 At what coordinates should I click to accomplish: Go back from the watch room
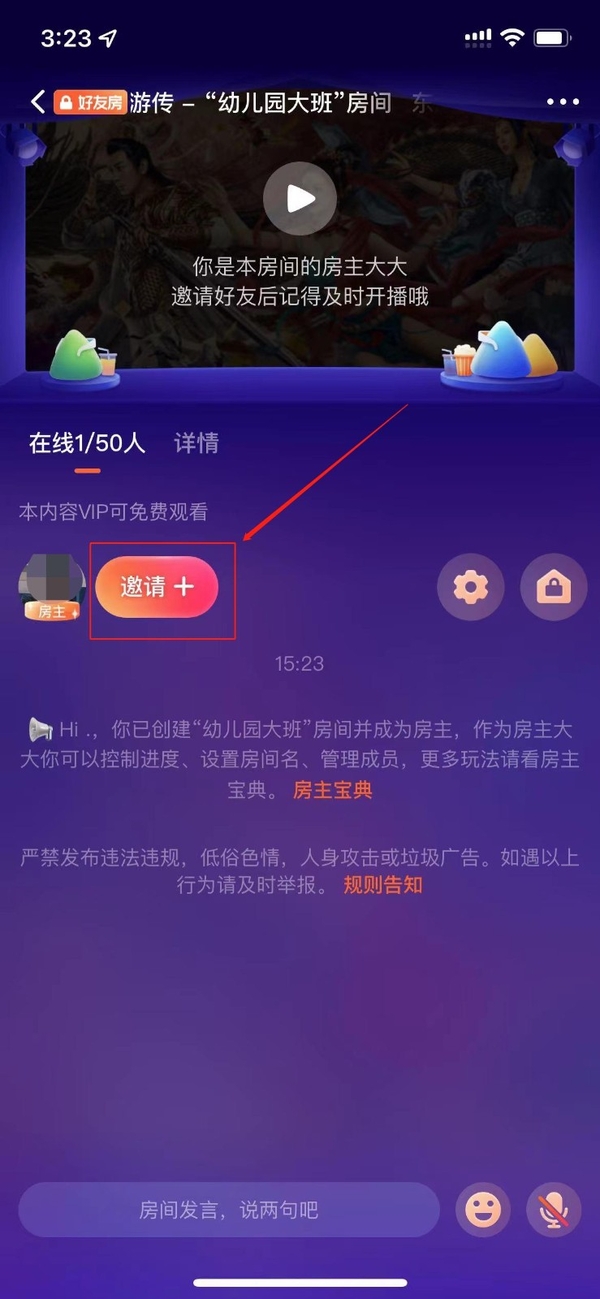38,101
